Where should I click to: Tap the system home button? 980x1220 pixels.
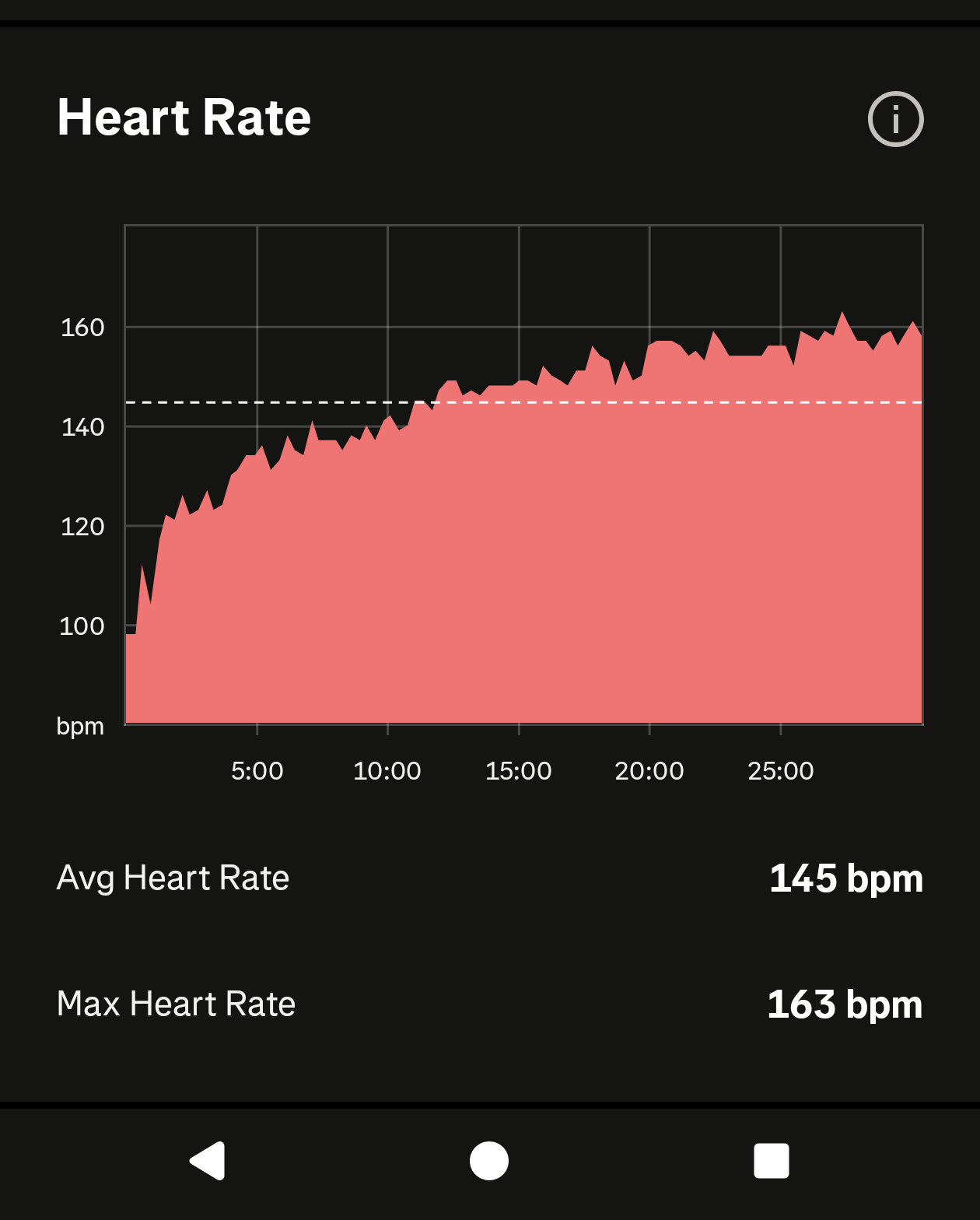489,1161
